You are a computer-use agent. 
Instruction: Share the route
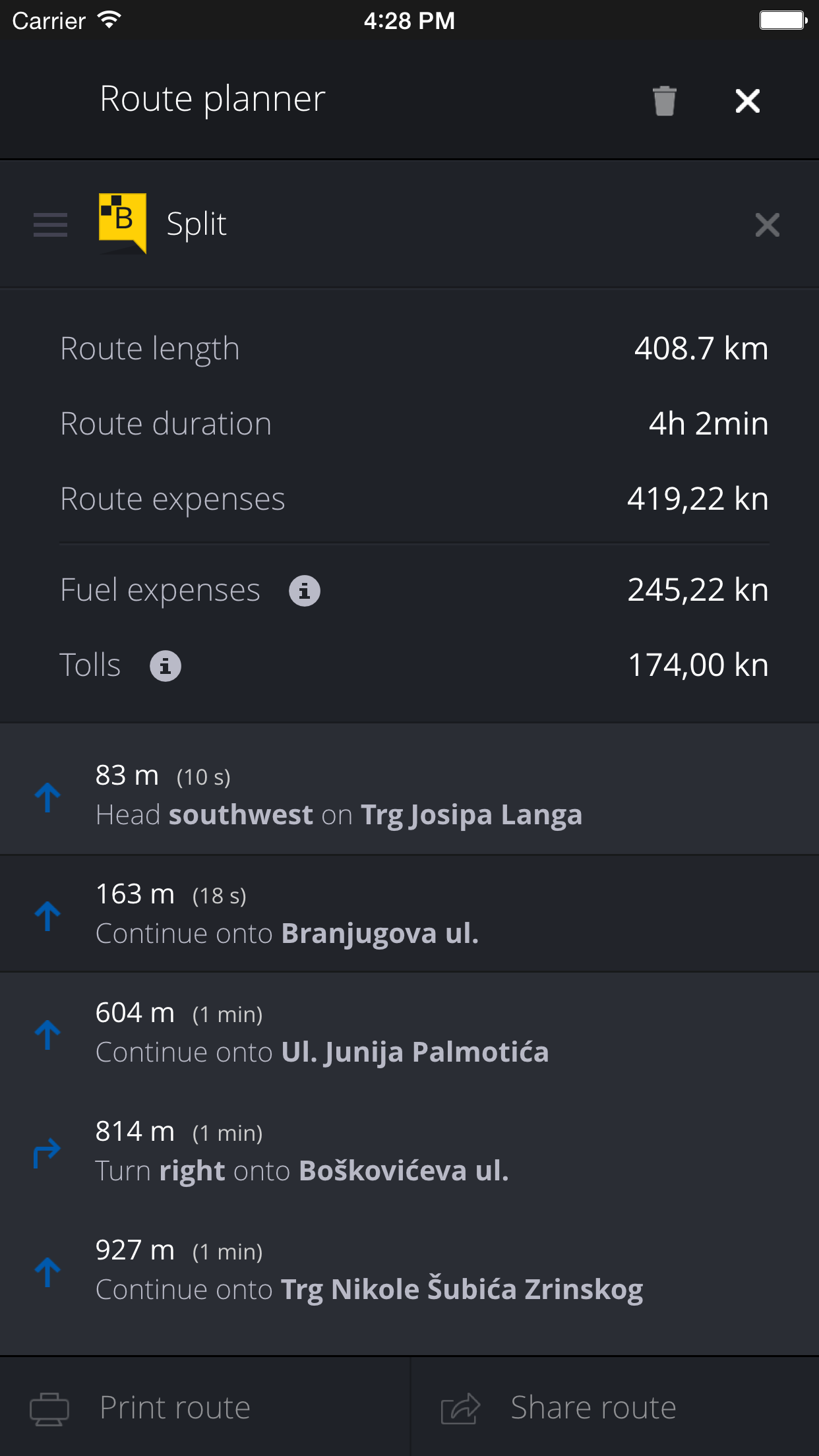pos(615,1407)
